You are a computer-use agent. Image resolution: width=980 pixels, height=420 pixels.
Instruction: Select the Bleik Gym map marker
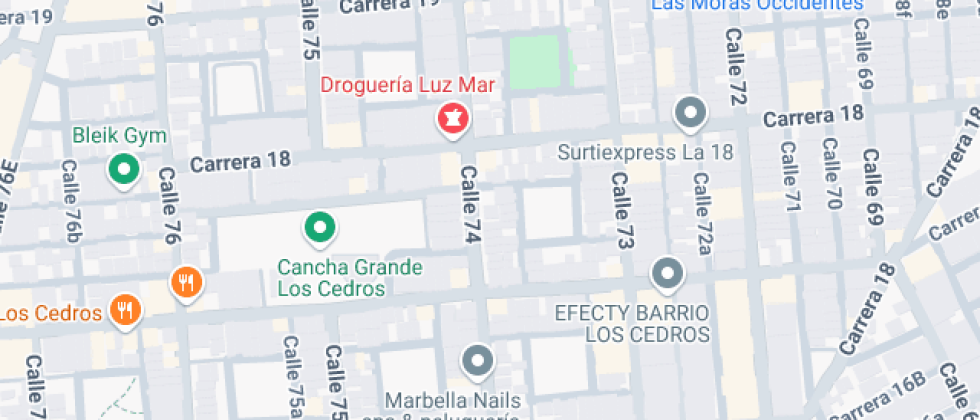(124, 170)
